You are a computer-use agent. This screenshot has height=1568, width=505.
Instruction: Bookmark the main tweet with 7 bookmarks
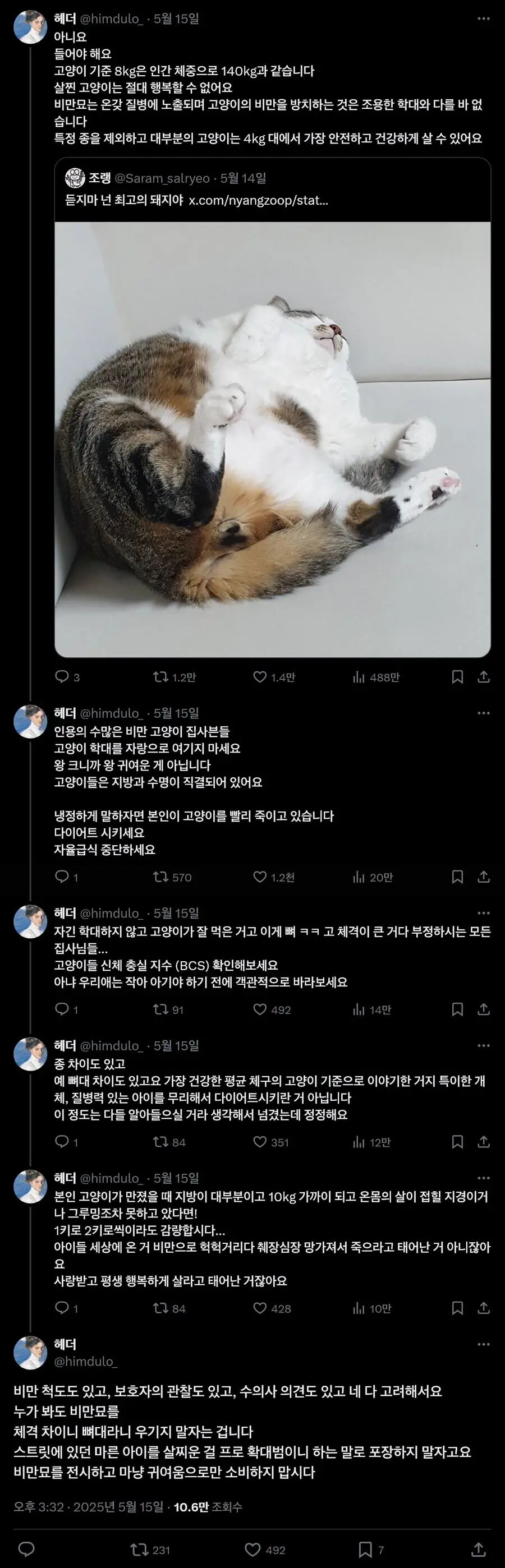pyautogui.click(x=365, y=1549)
